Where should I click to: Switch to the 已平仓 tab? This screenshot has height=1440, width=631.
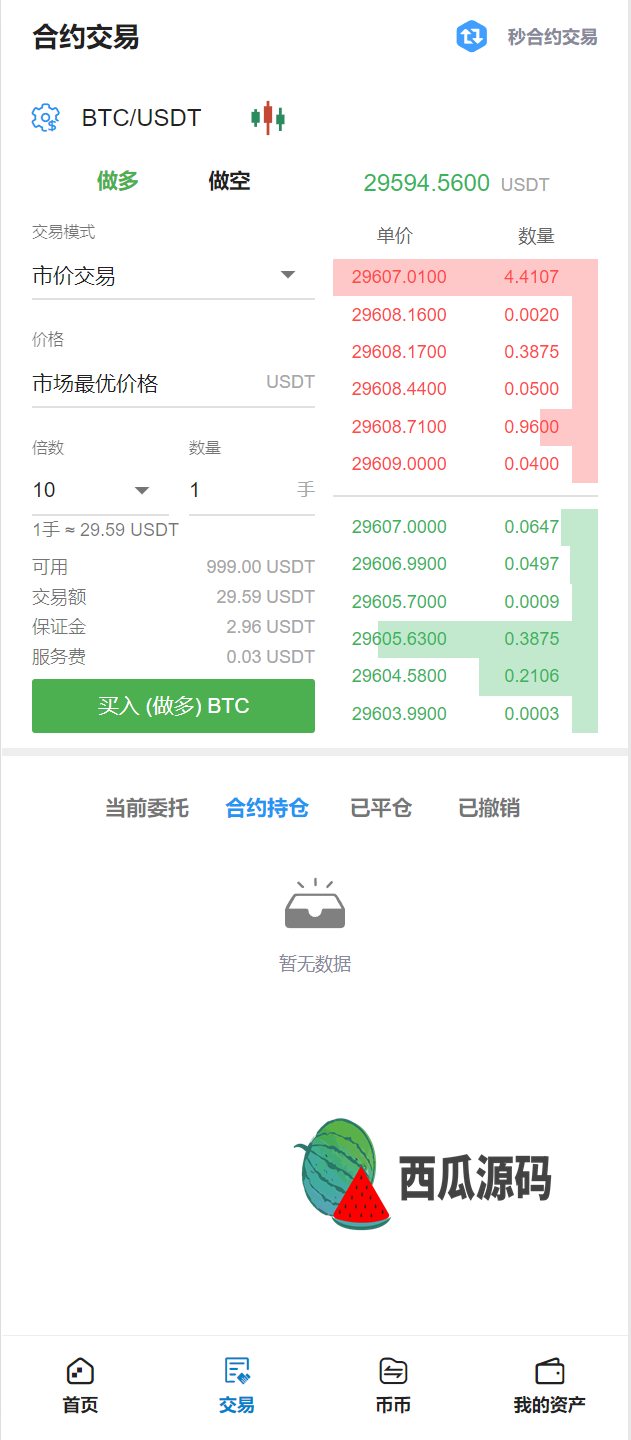tap(381, 808)
